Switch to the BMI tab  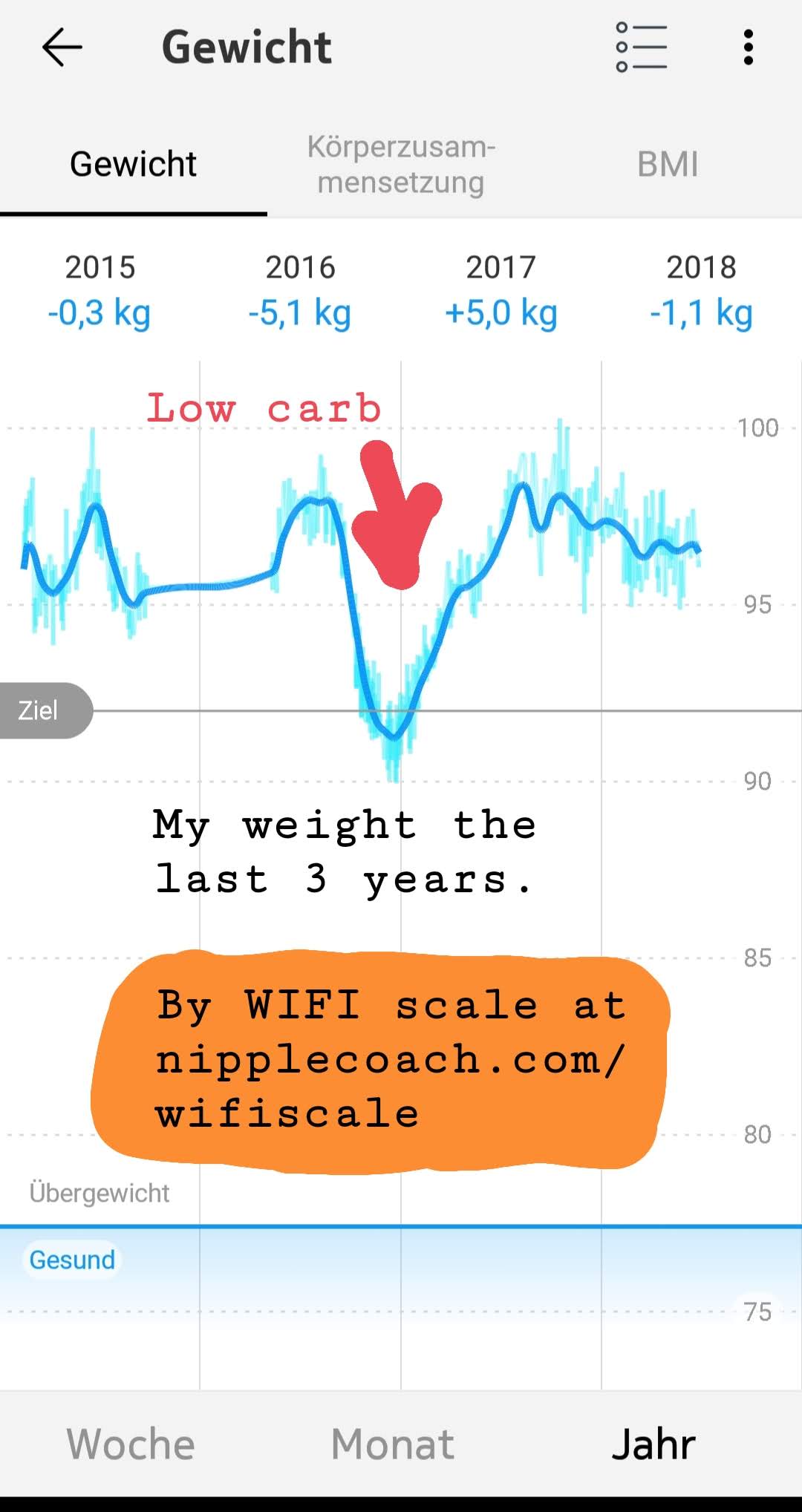point(668,164)
